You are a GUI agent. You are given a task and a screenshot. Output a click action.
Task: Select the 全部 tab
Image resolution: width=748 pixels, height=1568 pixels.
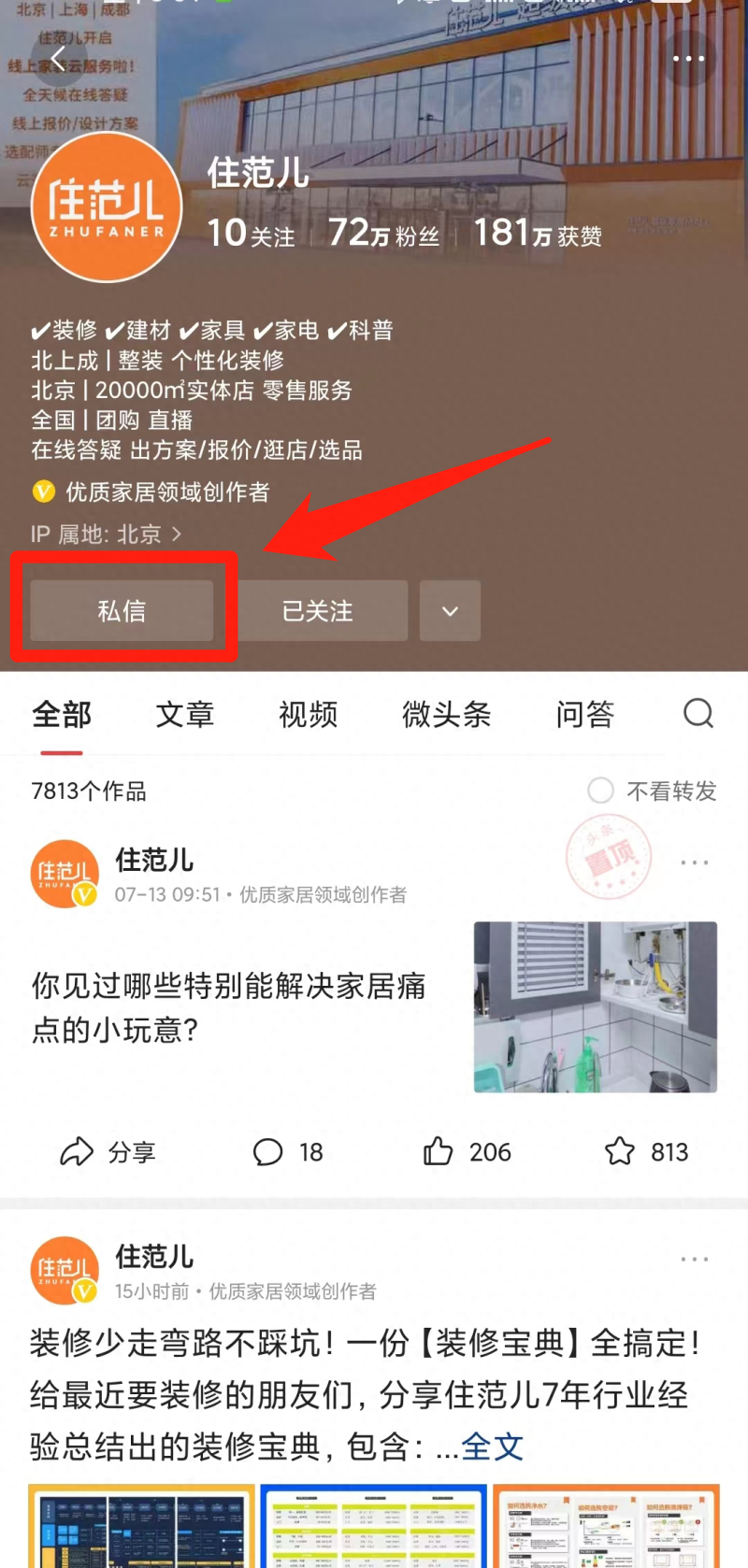(62, 715)
